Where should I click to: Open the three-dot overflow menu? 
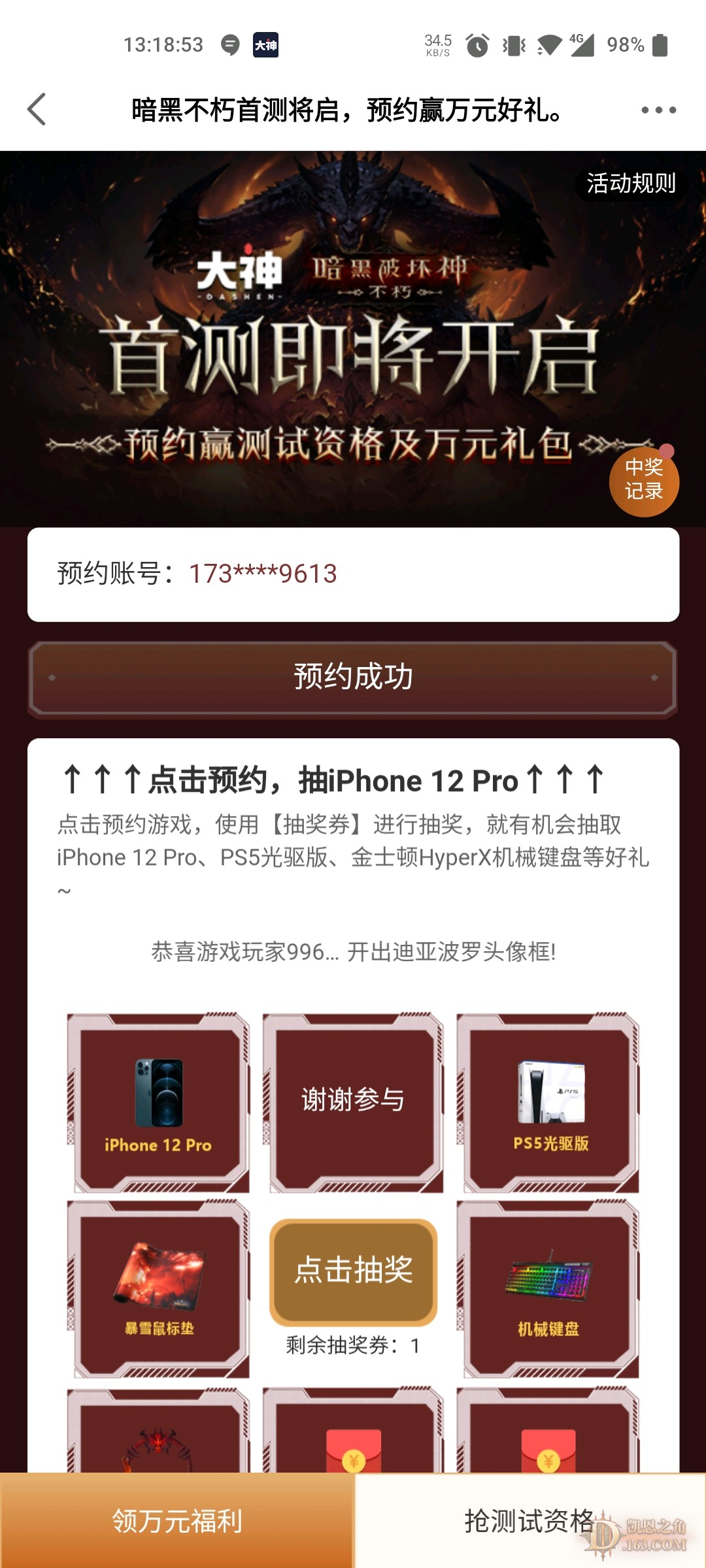pyautogui.click(x=658, y=110)
